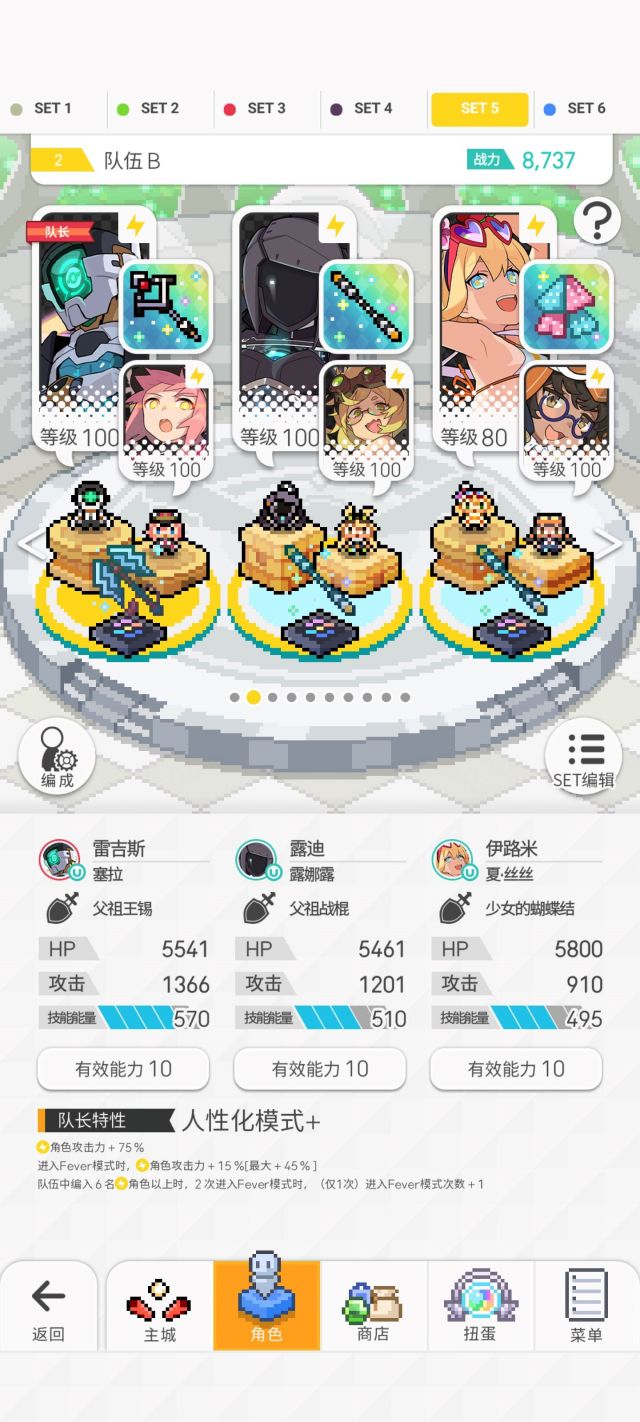This screenshot has height=1422, width=640.
Task: Go to previous team with left arrow
Action: coord(32,545)
